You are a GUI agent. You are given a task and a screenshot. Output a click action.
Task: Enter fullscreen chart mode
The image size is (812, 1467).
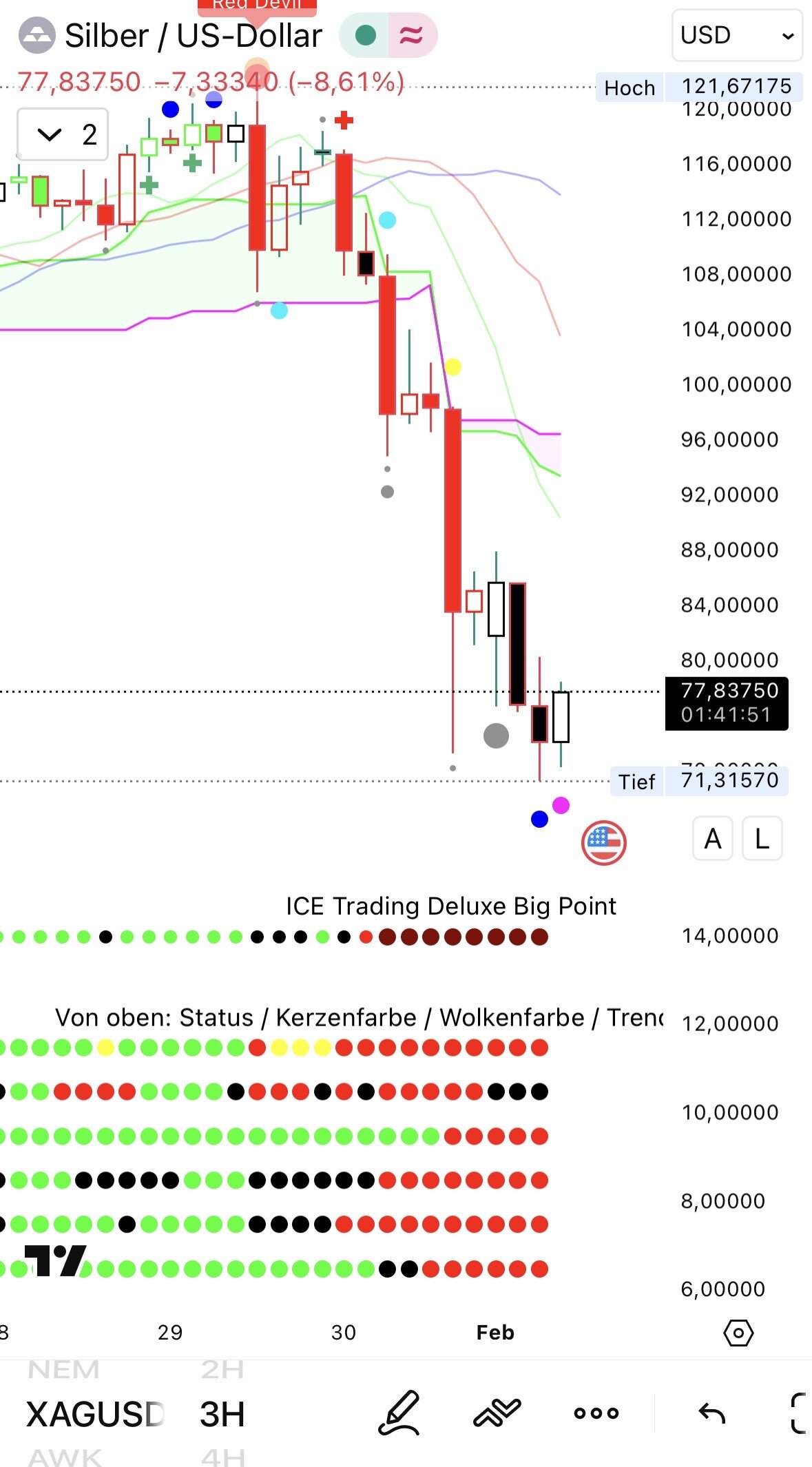tap(799, 1413)
